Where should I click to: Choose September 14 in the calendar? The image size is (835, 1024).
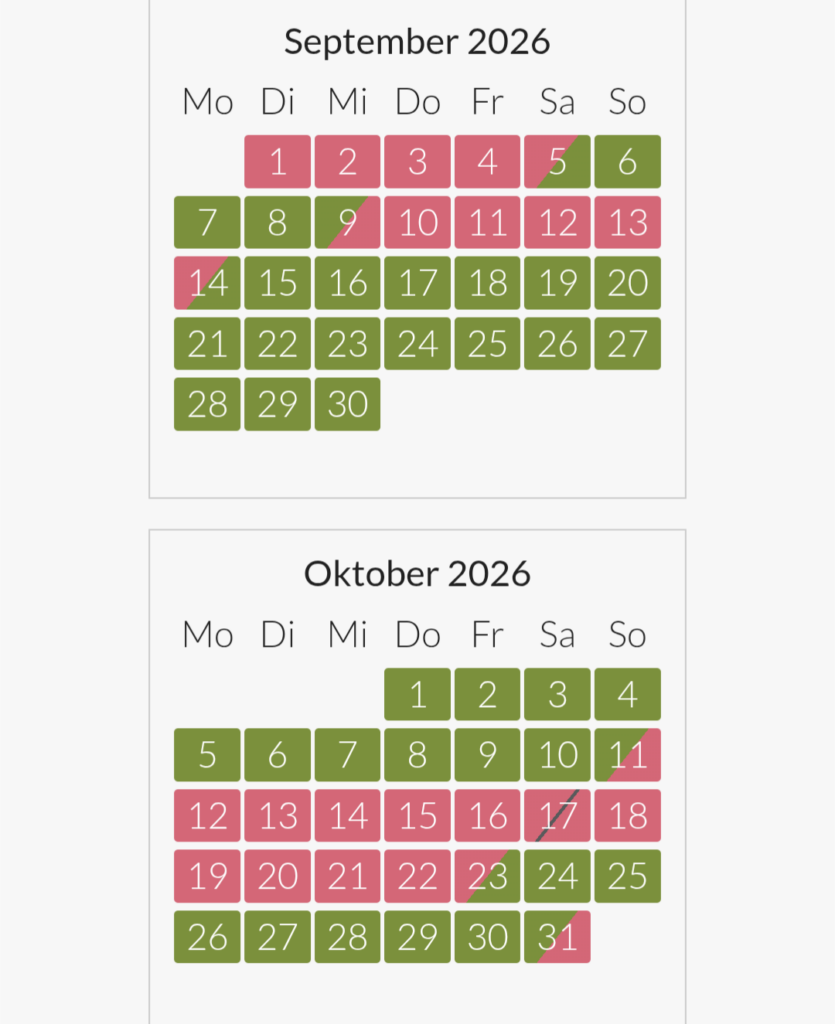click(x=207, y=283)
